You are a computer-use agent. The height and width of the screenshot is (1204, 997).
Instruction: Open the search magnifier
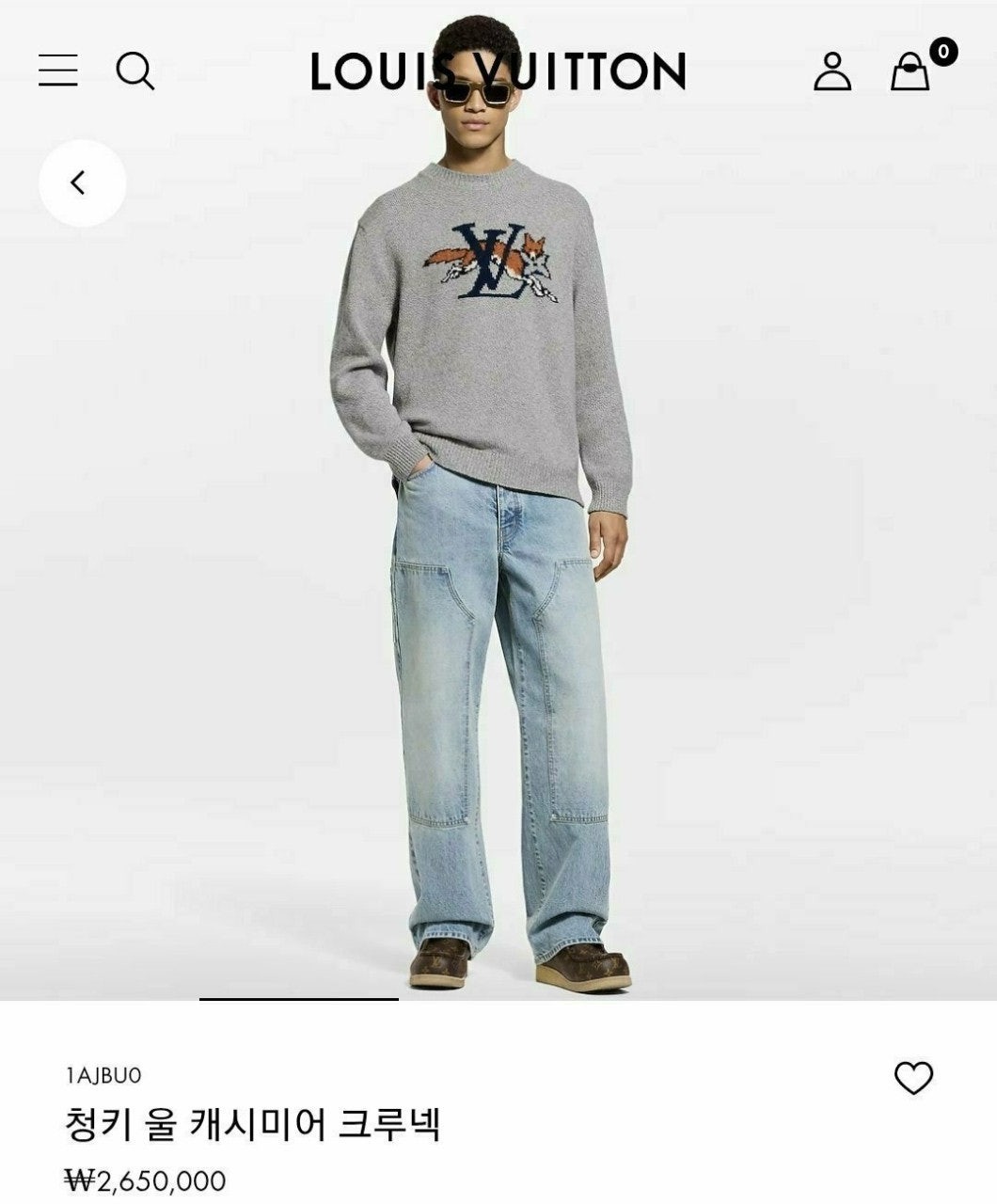tap(135, 71)
